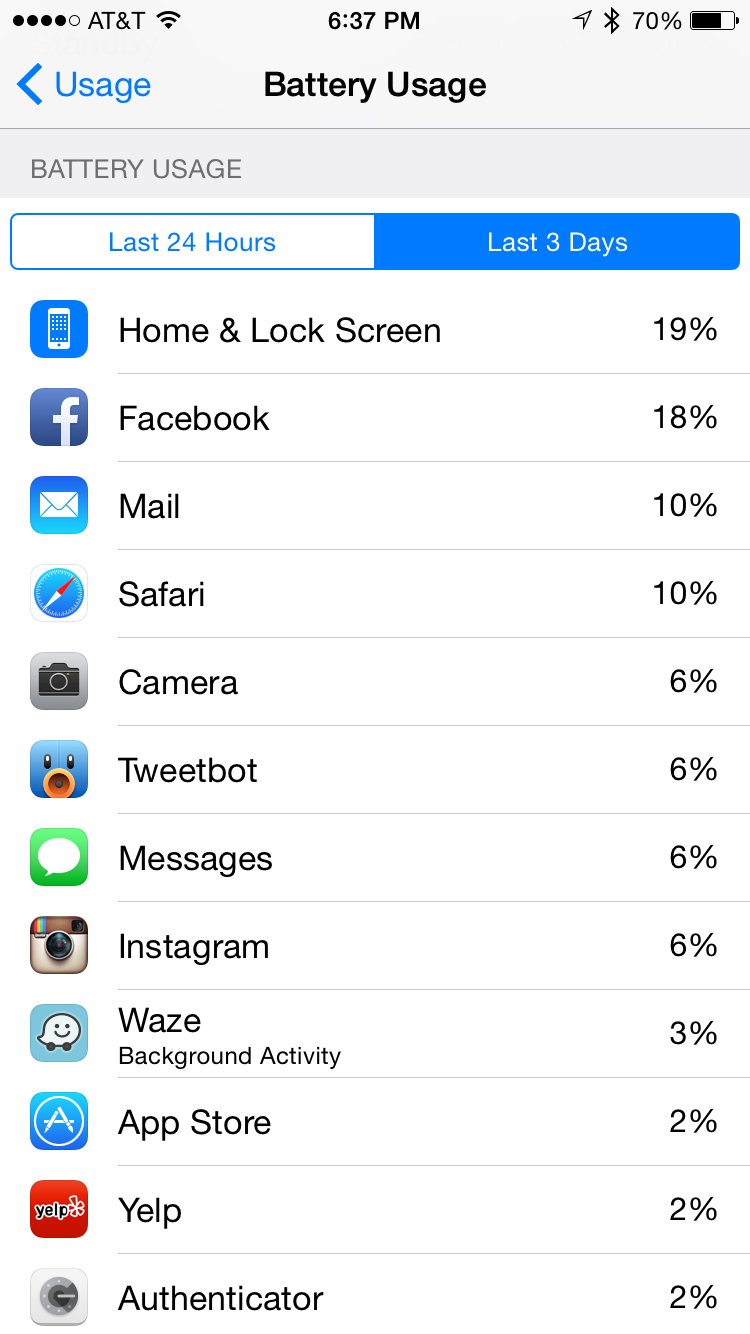
Task: Select the Last 3 Days segment
Action: pos(557,242)
